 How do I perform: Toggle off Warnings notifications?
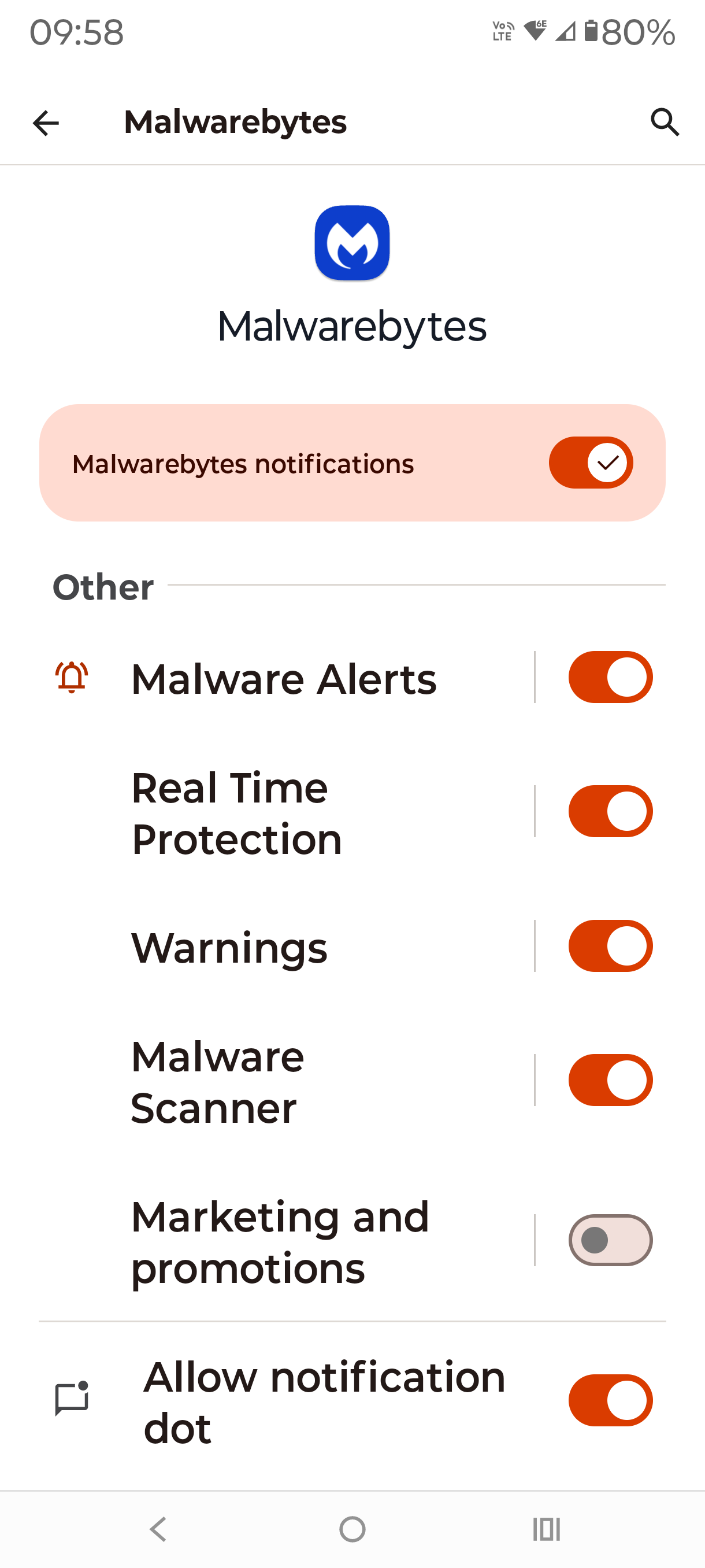pyautogui.click(x=610, y=946)
